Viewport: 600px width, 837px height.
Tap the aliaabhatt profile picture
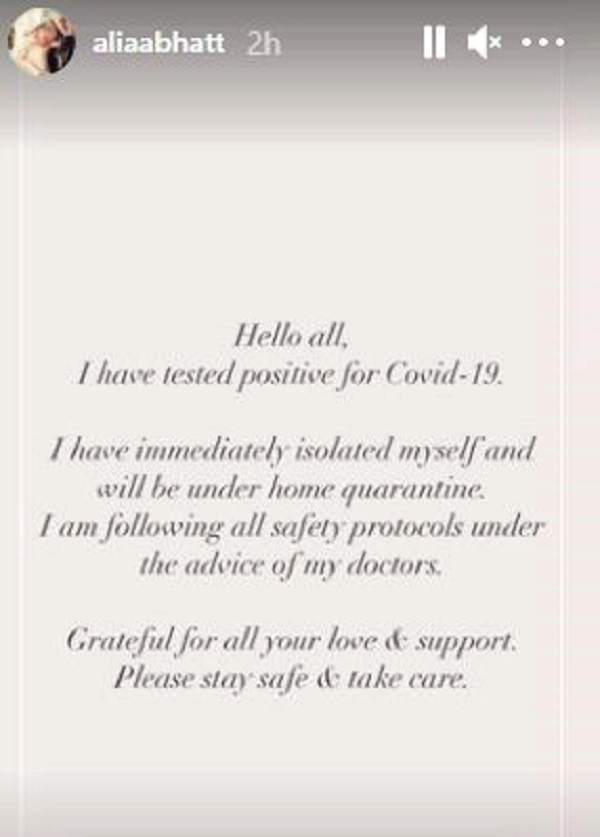click(x=41, y=41)
